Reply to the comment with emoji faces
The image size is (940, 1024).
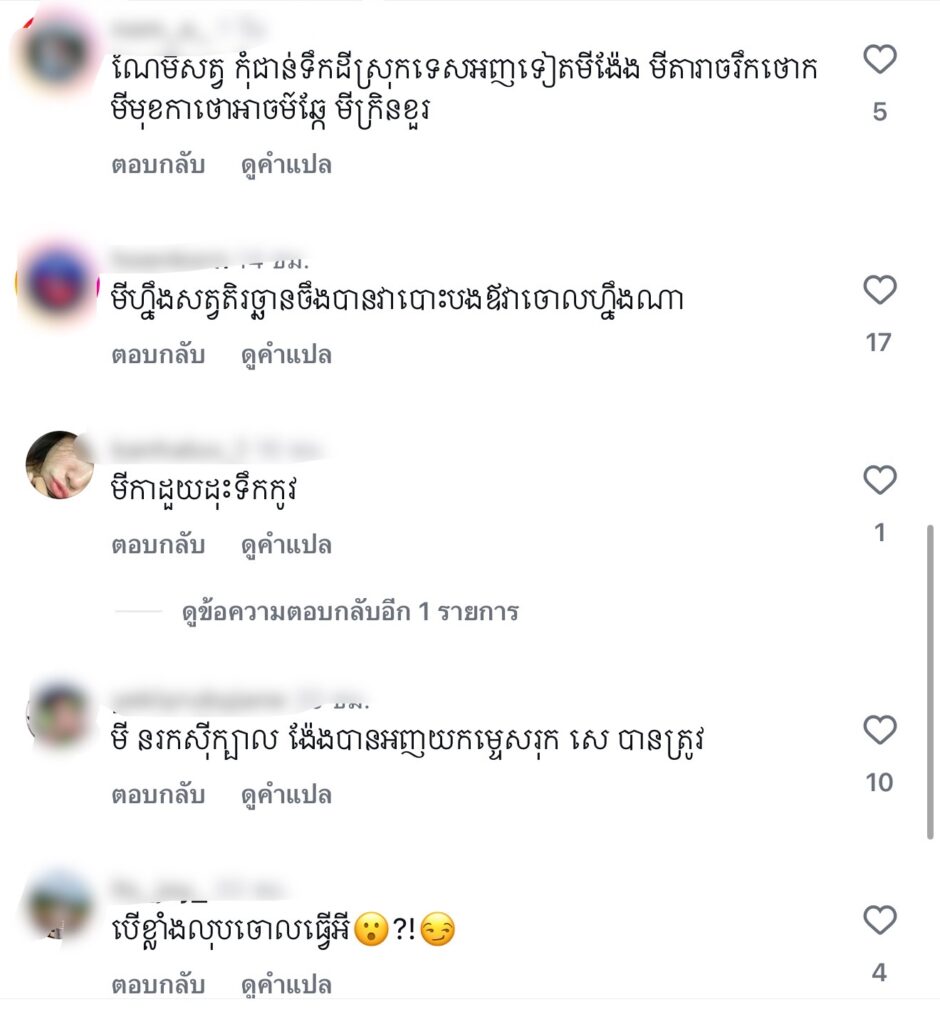(158, 984)
